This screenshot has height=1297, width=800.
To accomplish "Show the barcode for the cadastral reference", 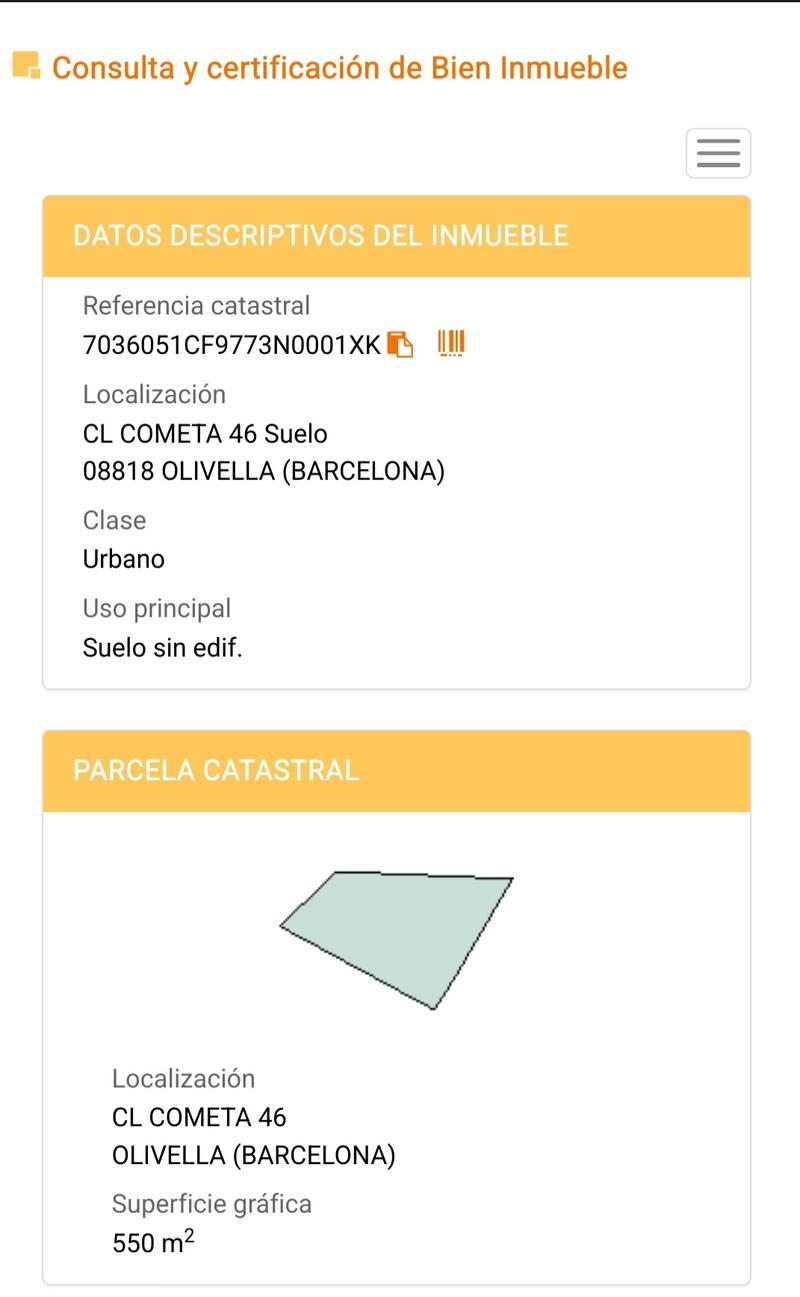I will point(451,344).
